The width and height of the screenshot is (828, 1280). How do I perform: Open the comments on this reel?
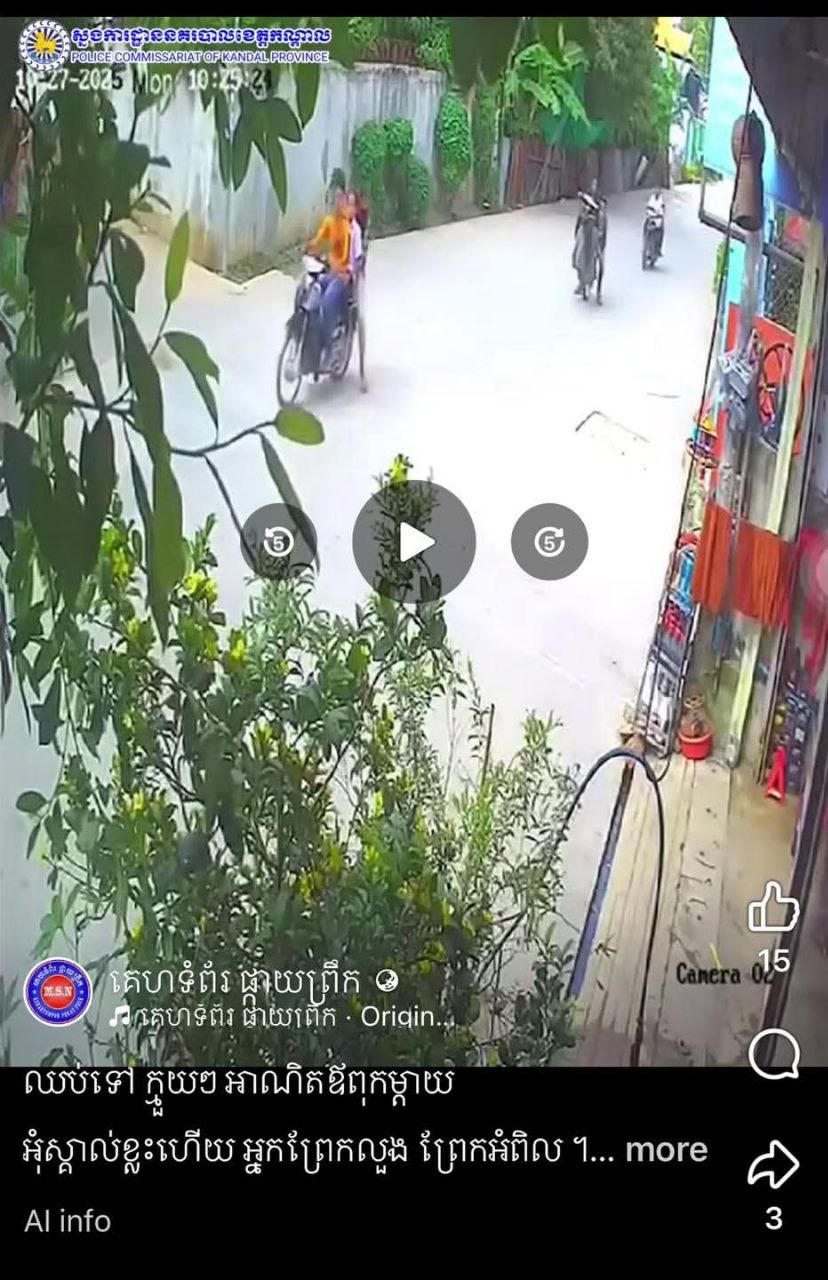tap(773, 1054)
